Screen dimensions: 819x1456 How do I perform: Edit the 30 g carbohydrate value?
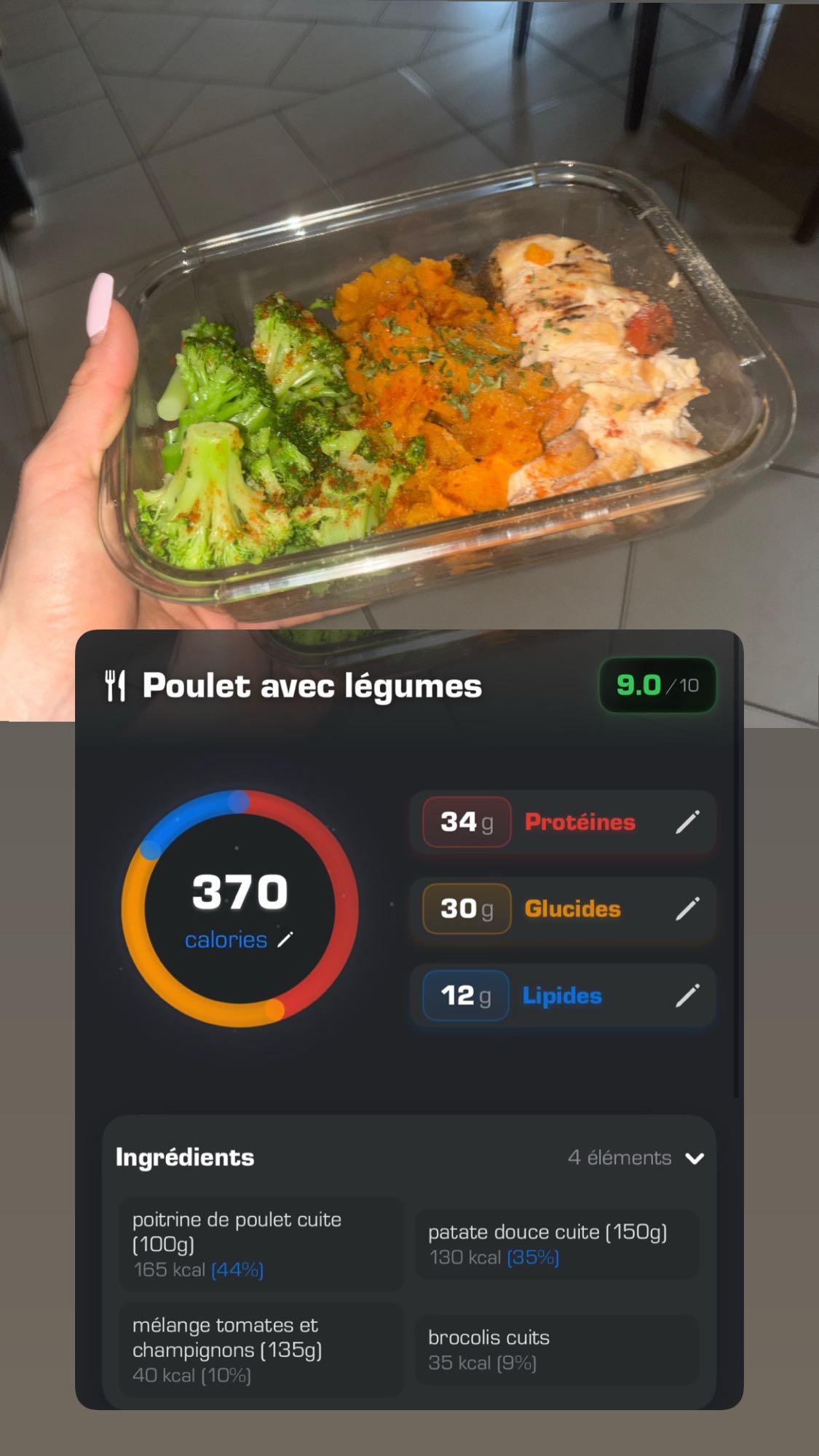[464, 909]
